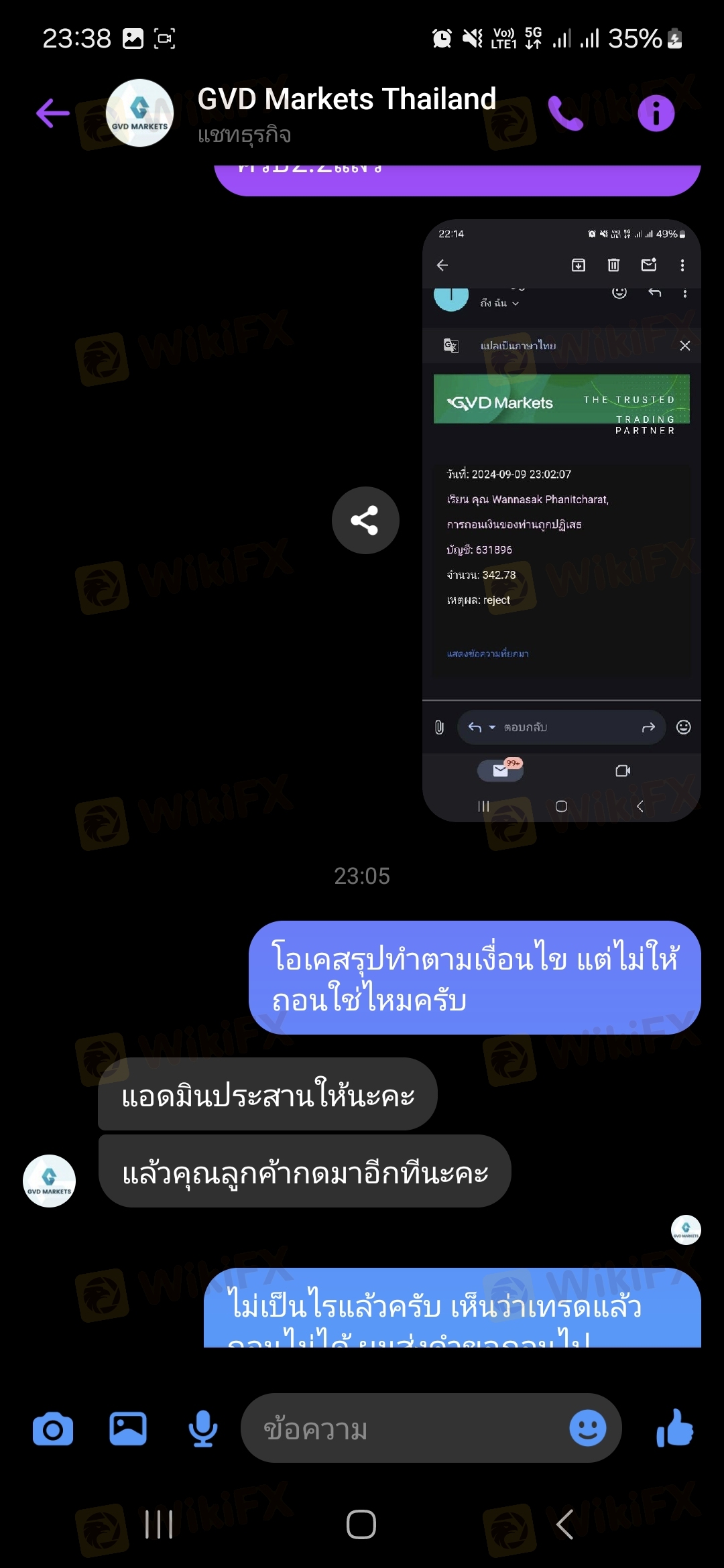The width and height of the screenshot is (724, 1568).
Task: Record a voice message with the microphone
Action: point(202,1429)
